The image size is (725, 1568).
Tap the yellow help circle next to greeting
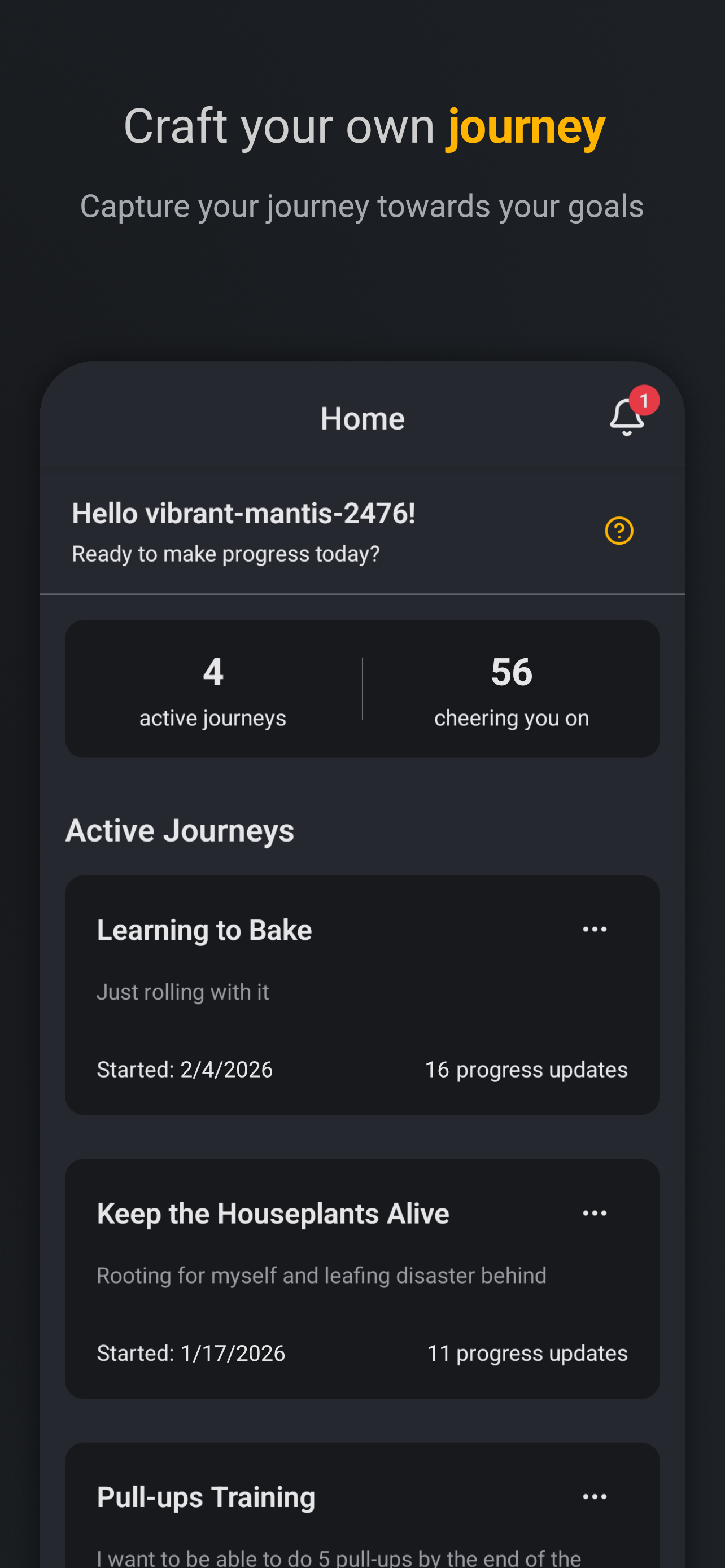pos(618,530)
